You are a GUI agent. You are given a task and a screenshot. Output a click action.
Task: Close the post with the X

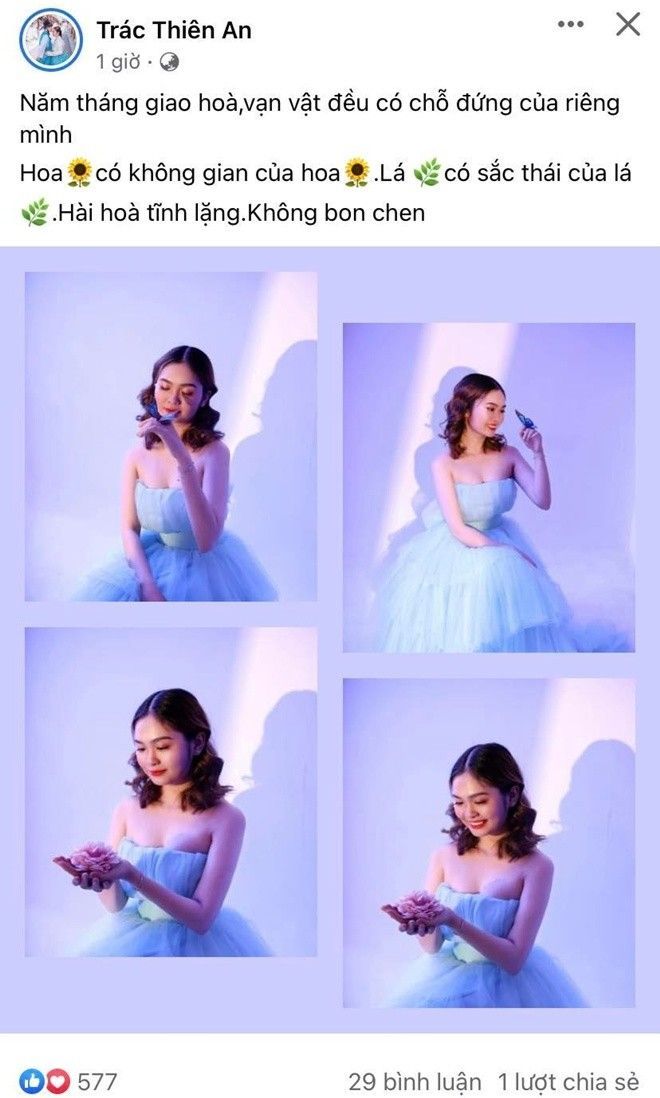tap(627, 24)
